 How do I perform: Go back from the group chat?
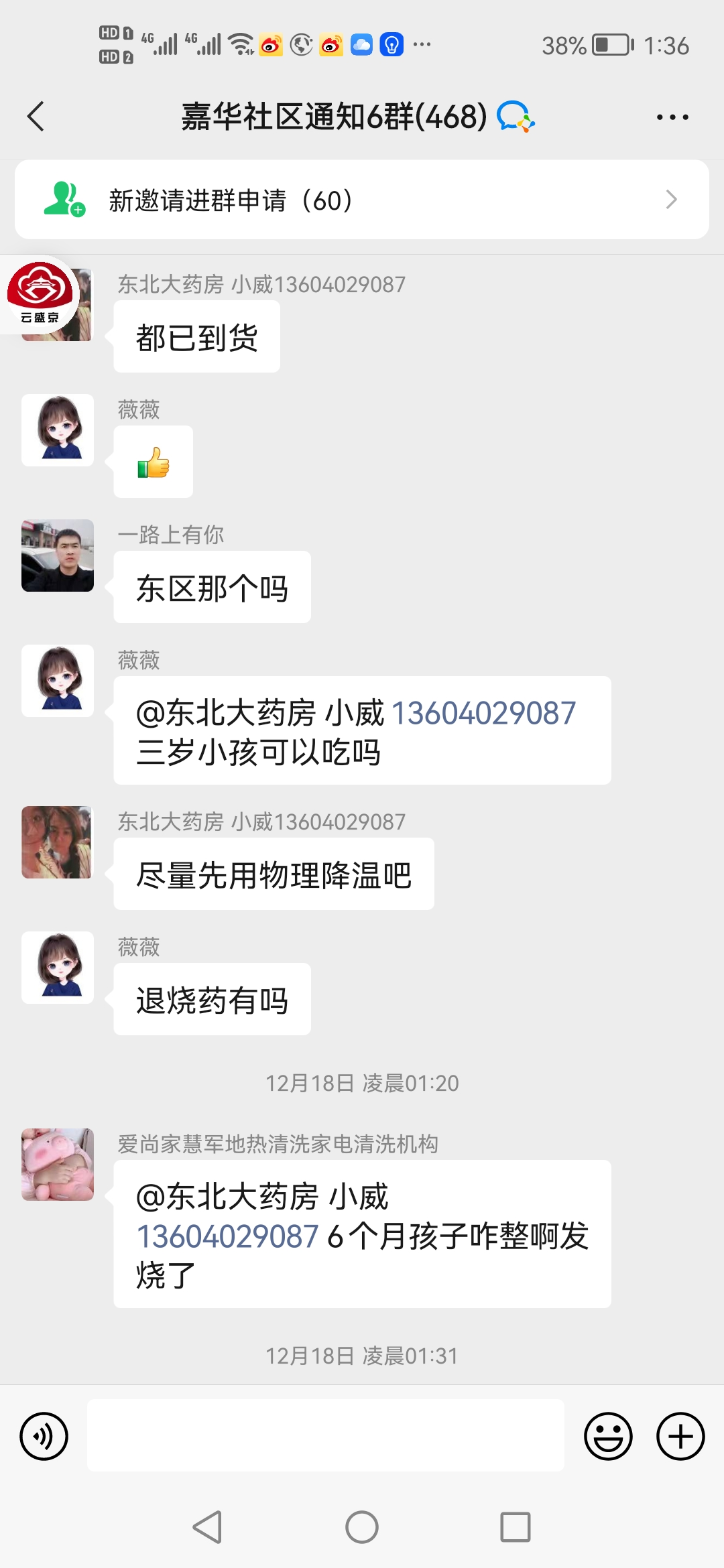coord(36,117)
